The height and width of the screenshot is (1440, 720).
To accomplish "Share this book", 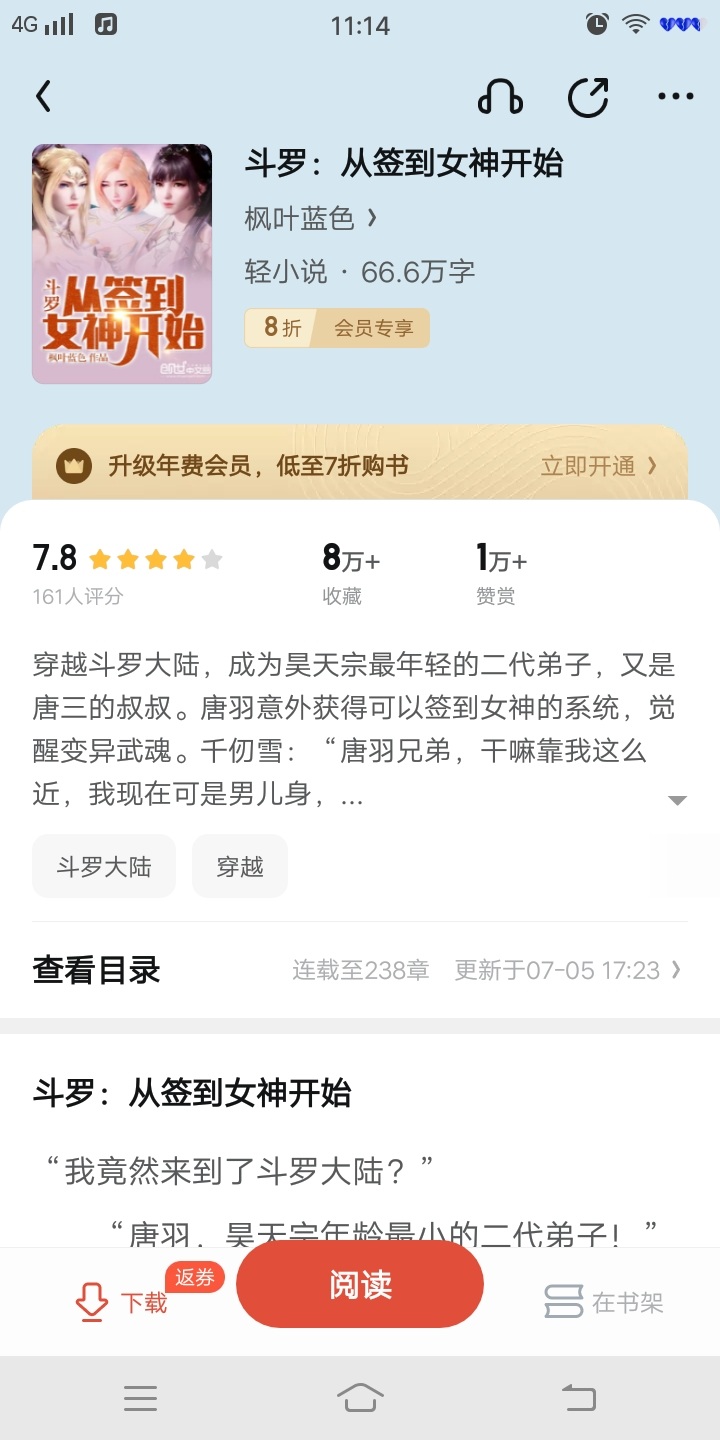I will pyautogui.click(x=588, y=97).
